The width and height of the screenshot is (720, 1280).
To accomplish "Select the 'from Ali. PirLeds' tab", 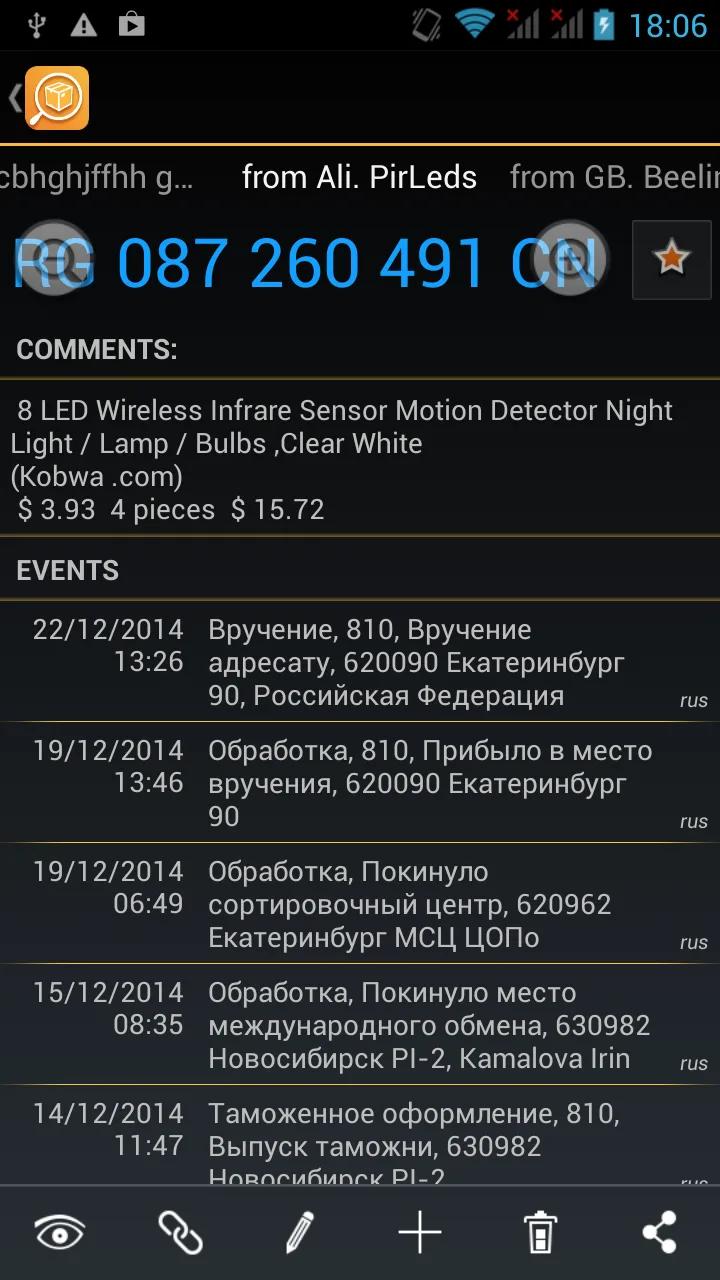I will (x=359, y=177).
